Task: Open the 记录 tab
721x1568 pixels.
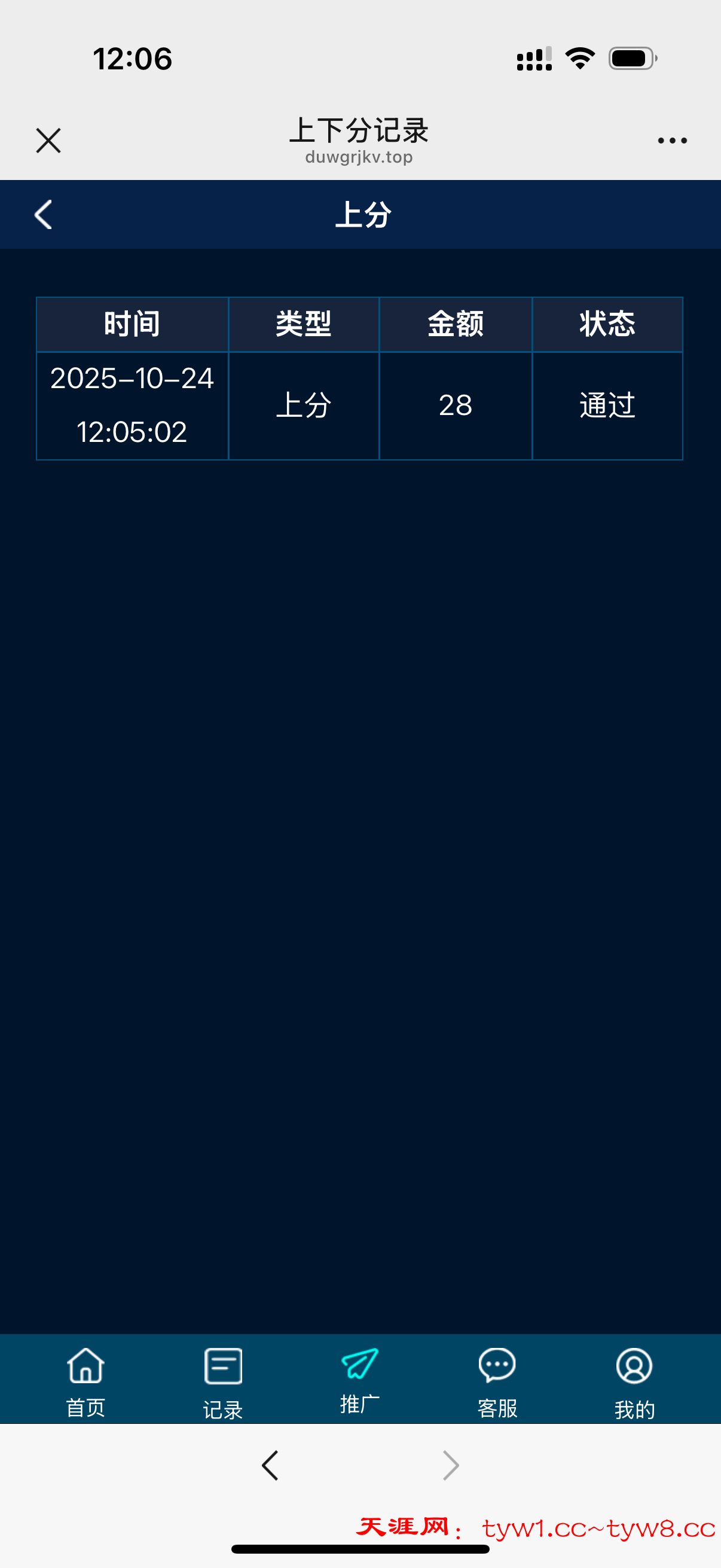Action: click(222, 1380)
